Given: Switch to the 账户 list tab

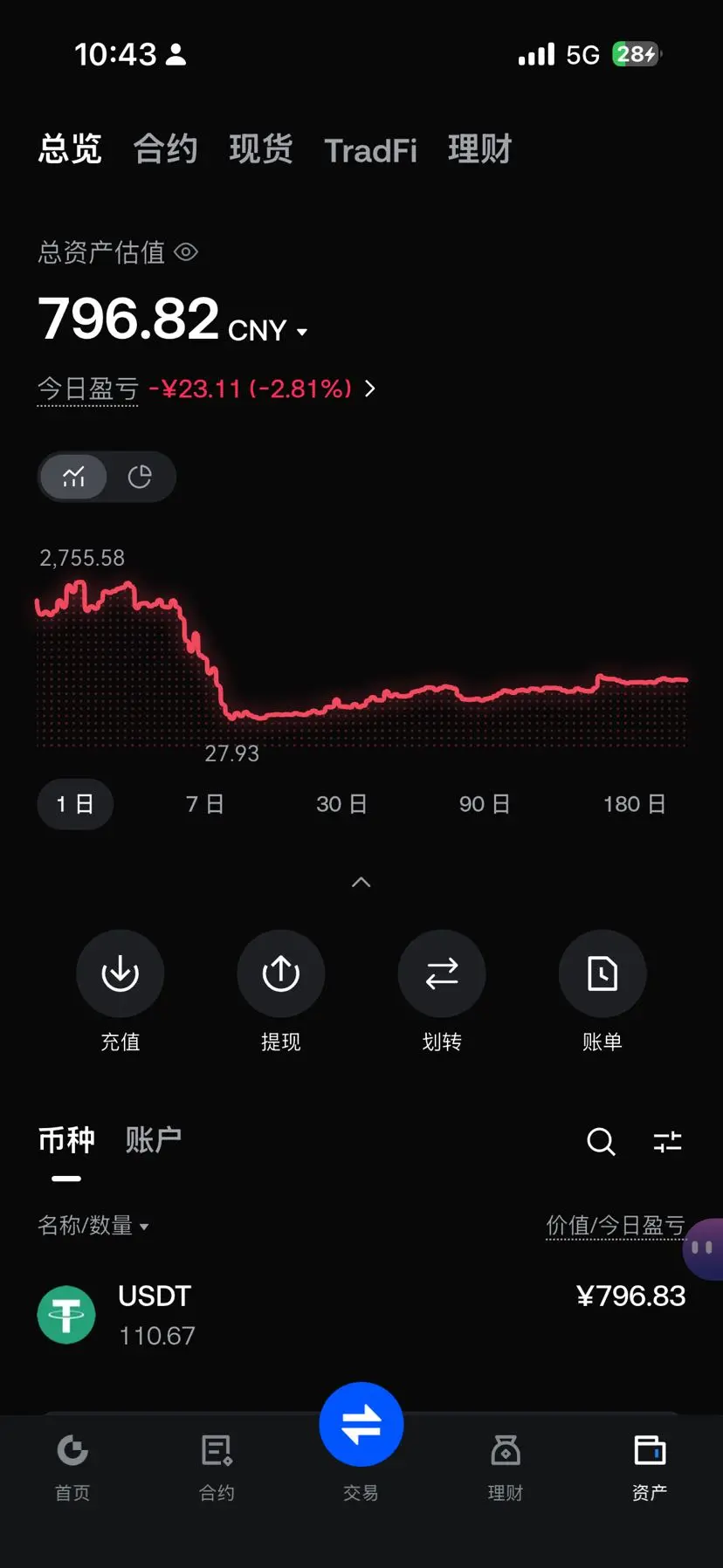Looking at the screenshot, I should coord(154,1140).
